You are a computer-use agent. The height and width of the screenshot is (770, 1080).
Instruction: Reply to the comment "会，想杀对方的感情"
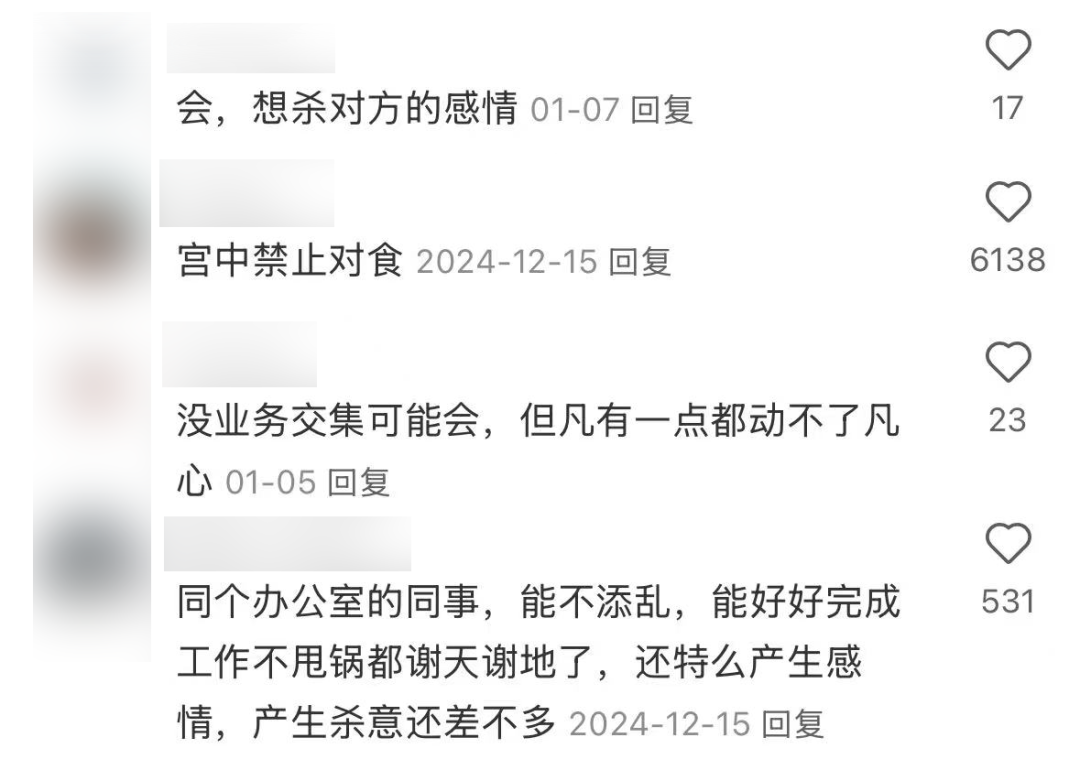coord(663,108)
